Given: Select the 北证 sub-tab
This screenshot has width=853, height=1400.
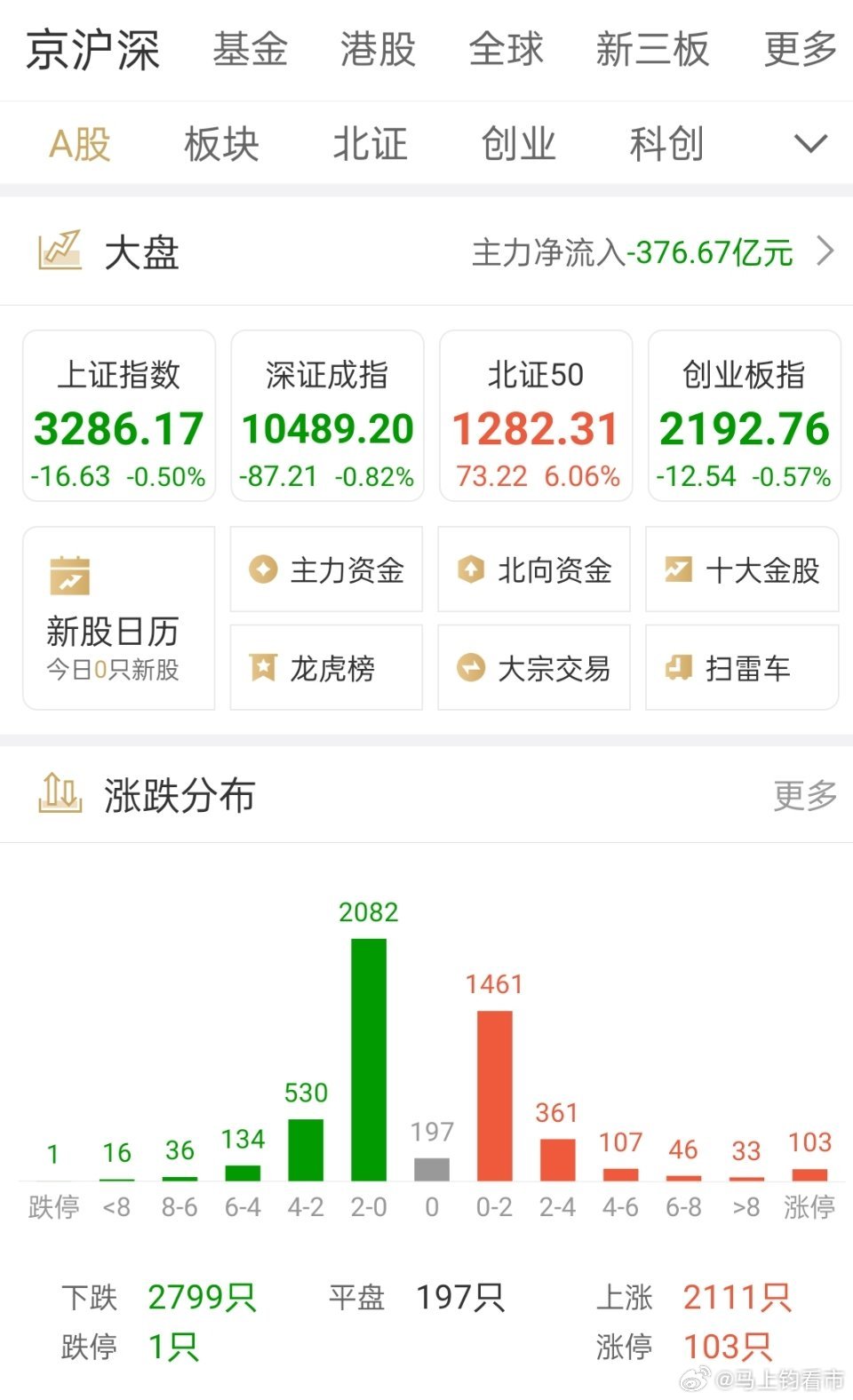Looking at the screenshot, I should [x=370, y=144].
